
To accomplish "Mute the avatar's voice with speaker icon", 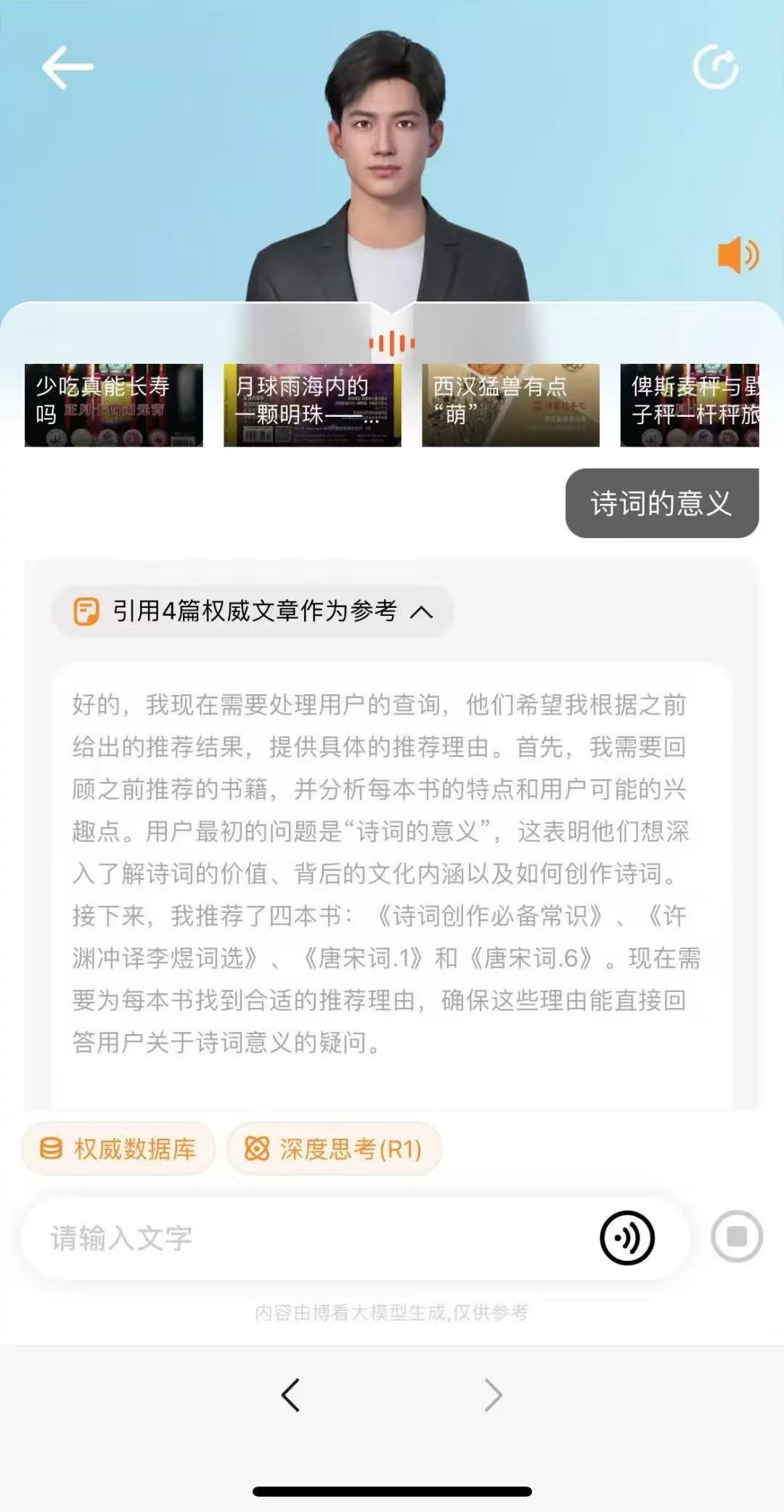I will coord(738,255).
